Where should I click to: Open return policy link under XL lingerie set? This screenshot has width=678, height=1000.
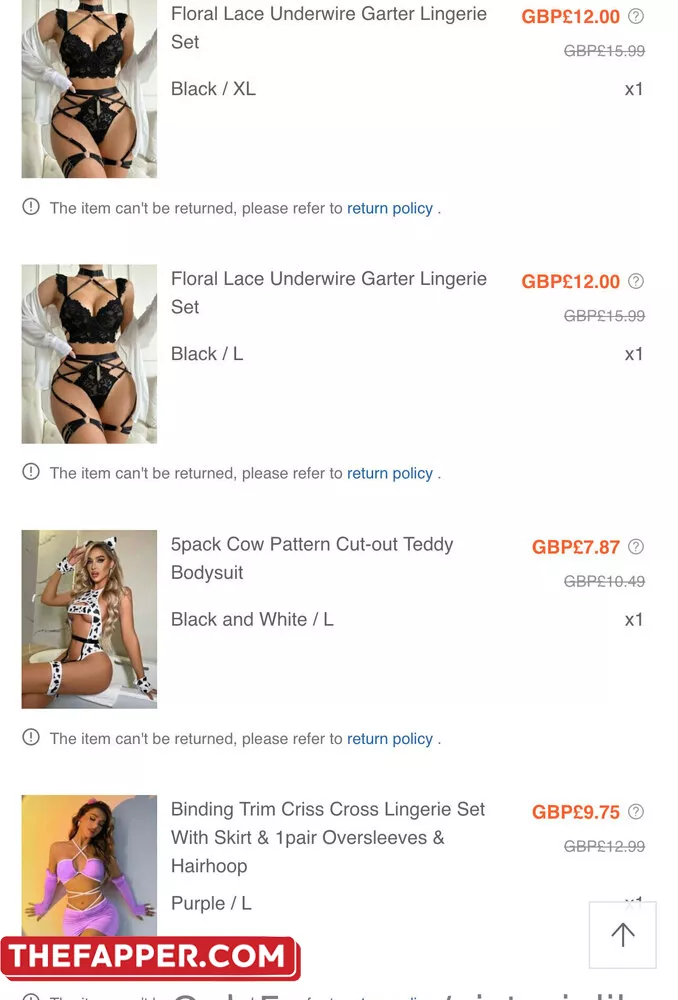coord(389,208)
